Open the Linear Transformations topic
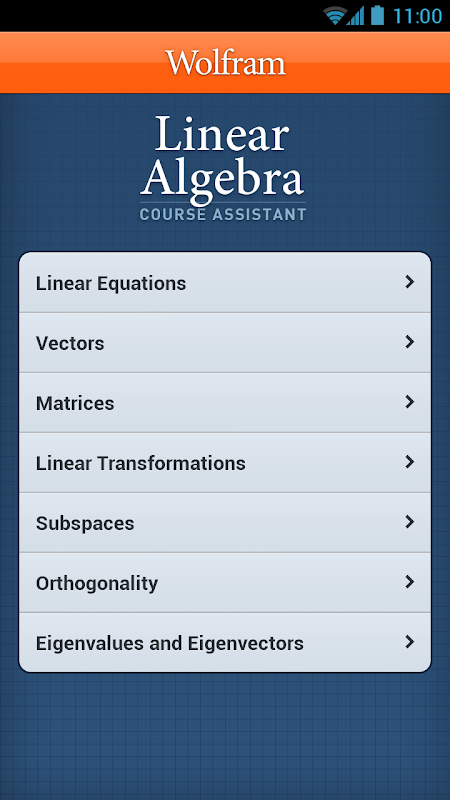Screen dimensions: 450x800 225,463
